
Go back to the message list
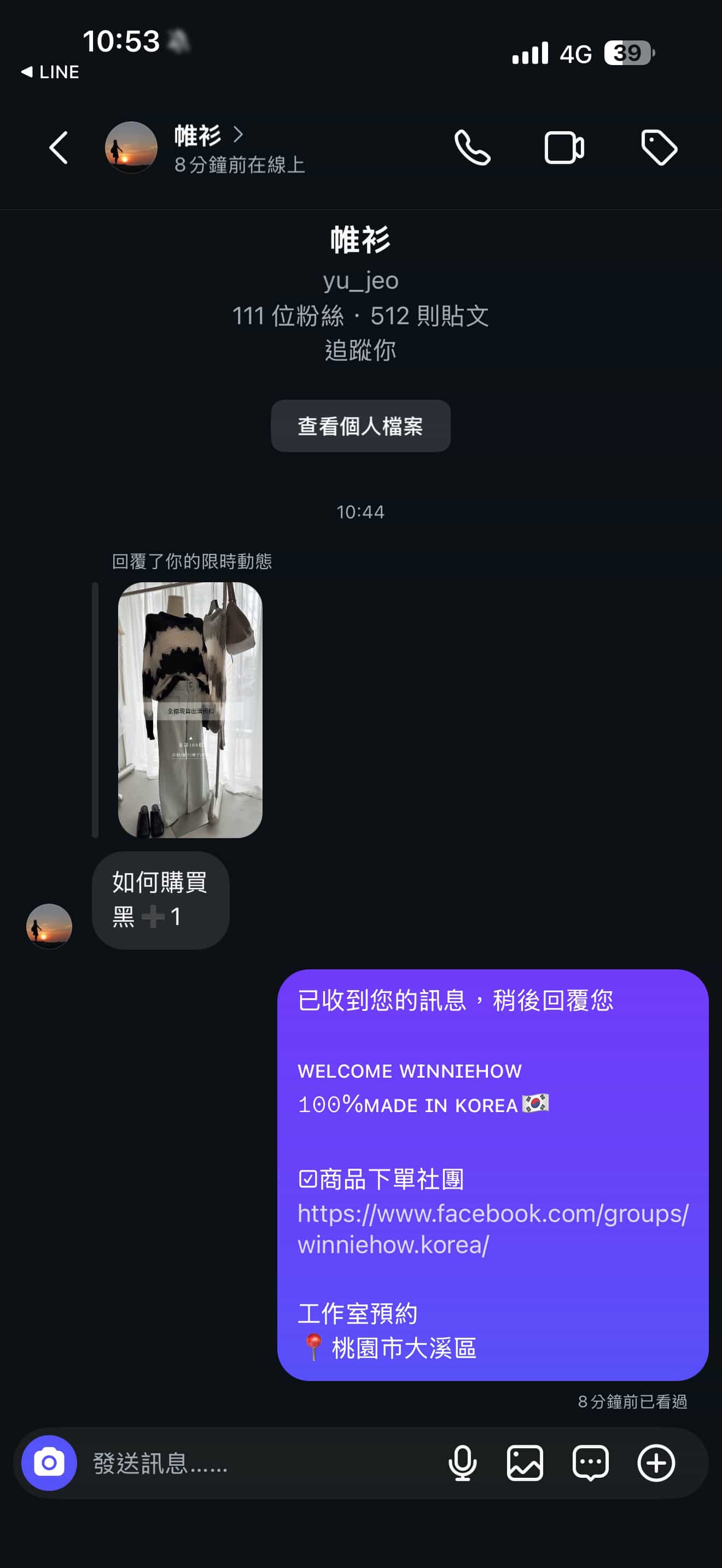59,148
